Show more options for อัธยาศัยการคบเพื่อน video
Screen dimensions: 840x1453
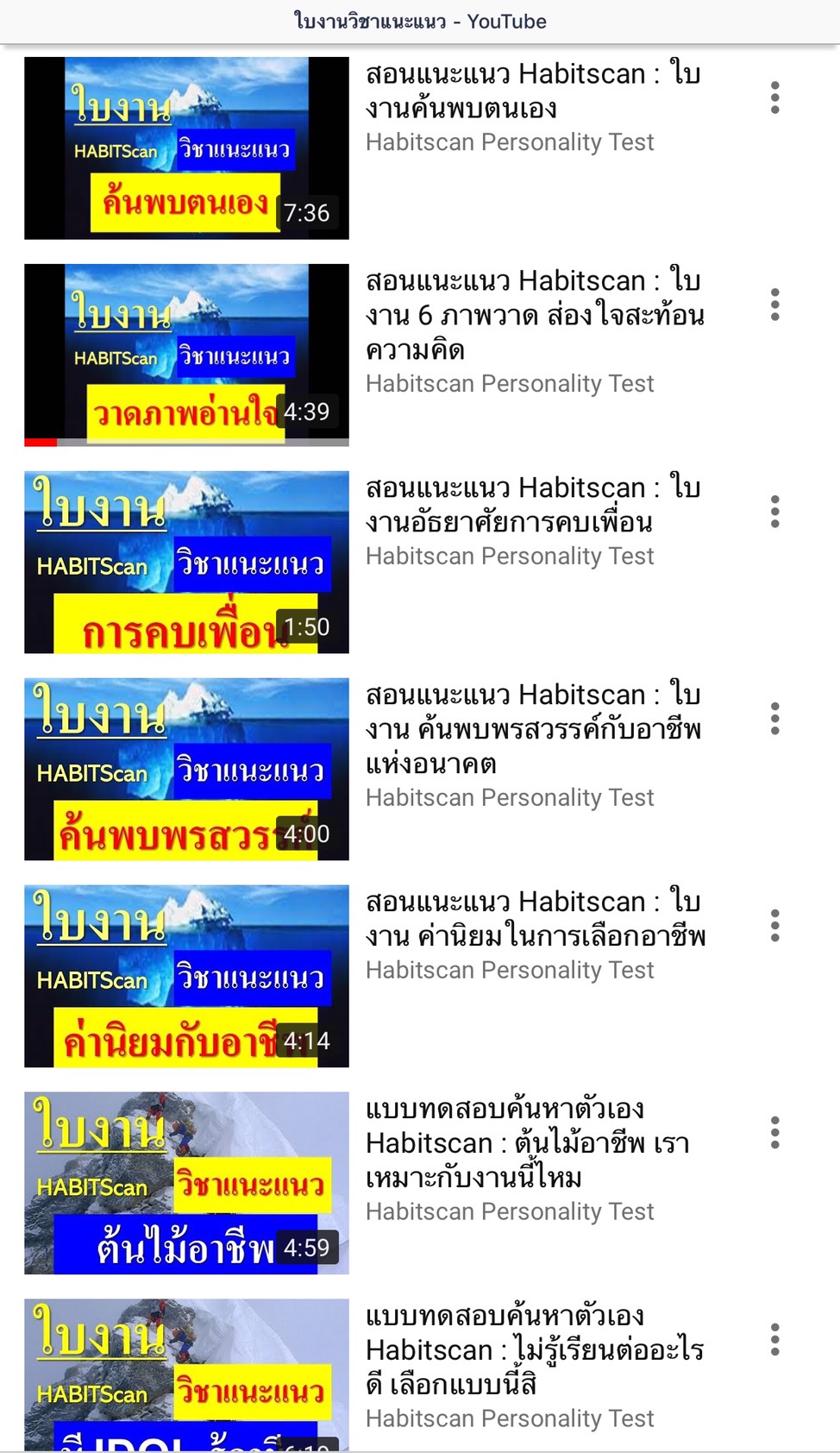point(774,513)
